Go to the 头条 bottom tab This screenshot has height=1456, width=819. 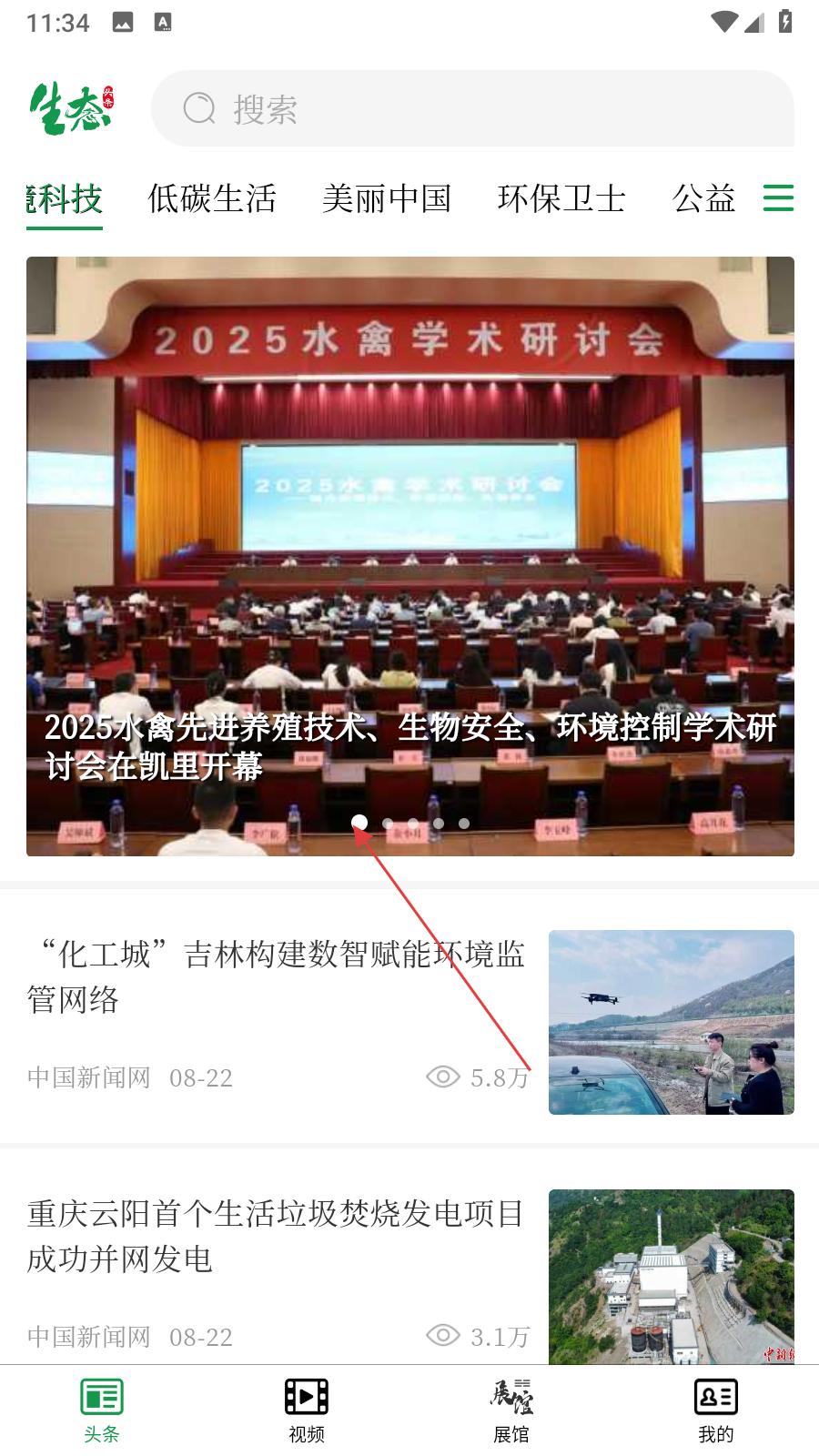pyautogui.click(x=102, y=1410)
